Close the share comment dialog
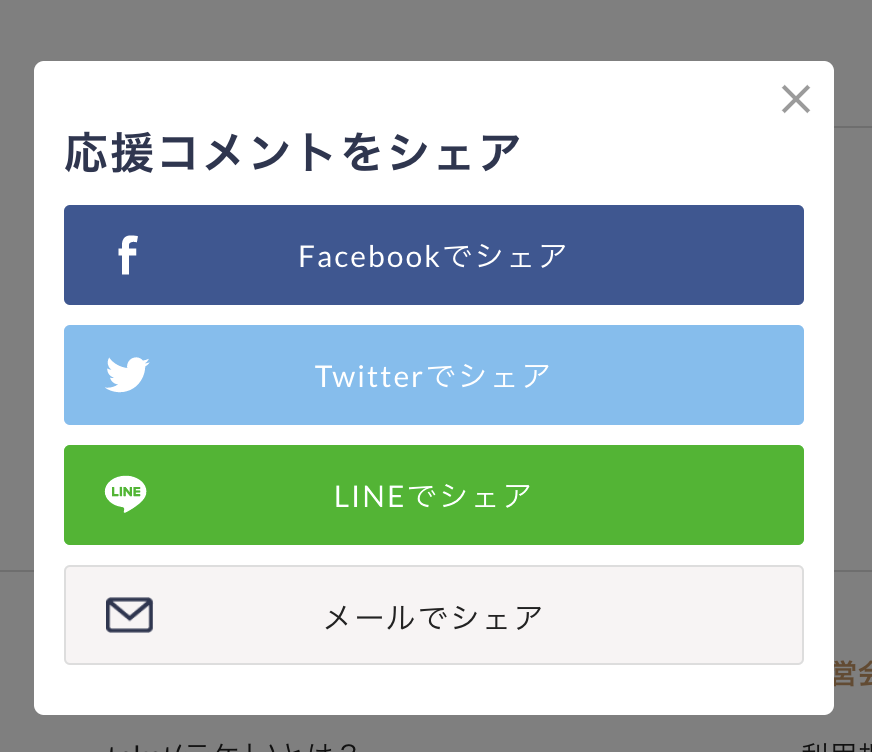The image size is (872, 752). [795, 99]
